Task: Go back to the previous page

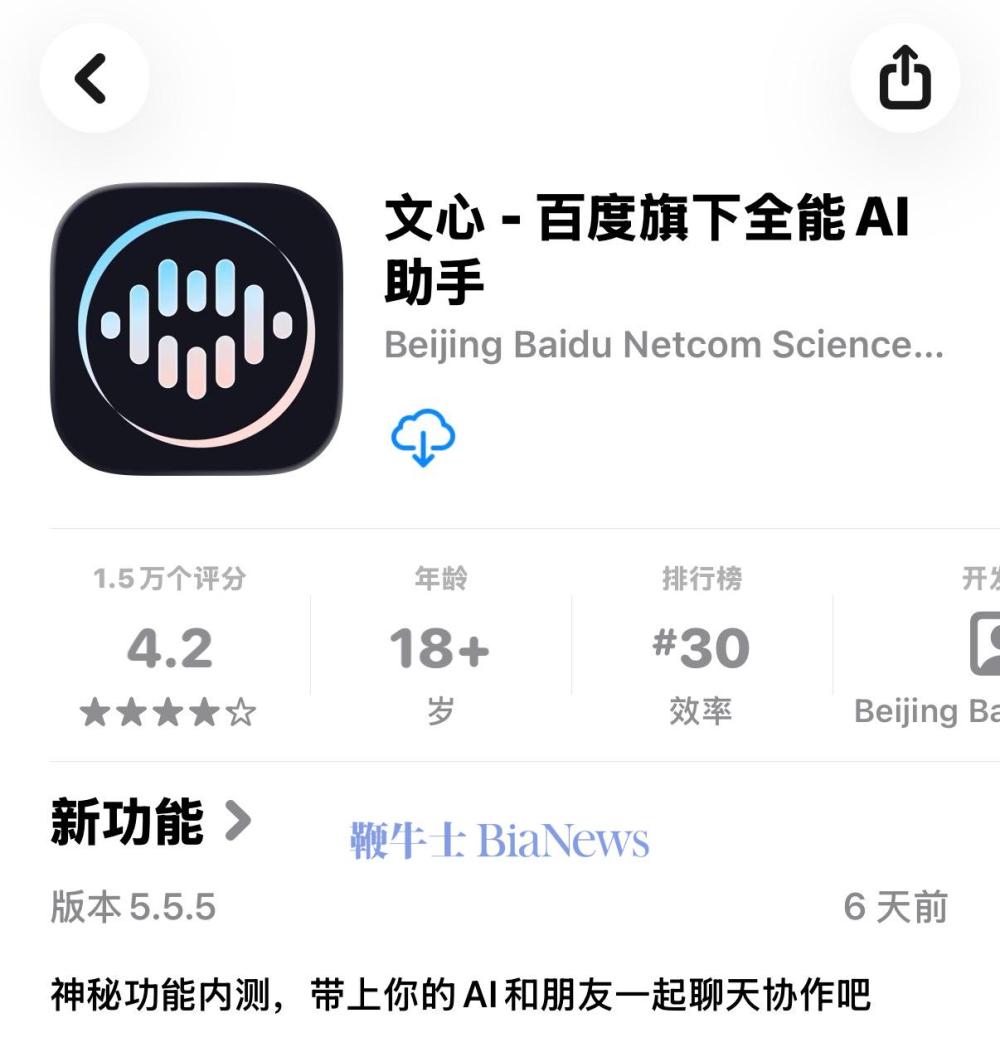Action: coord(93,78)
